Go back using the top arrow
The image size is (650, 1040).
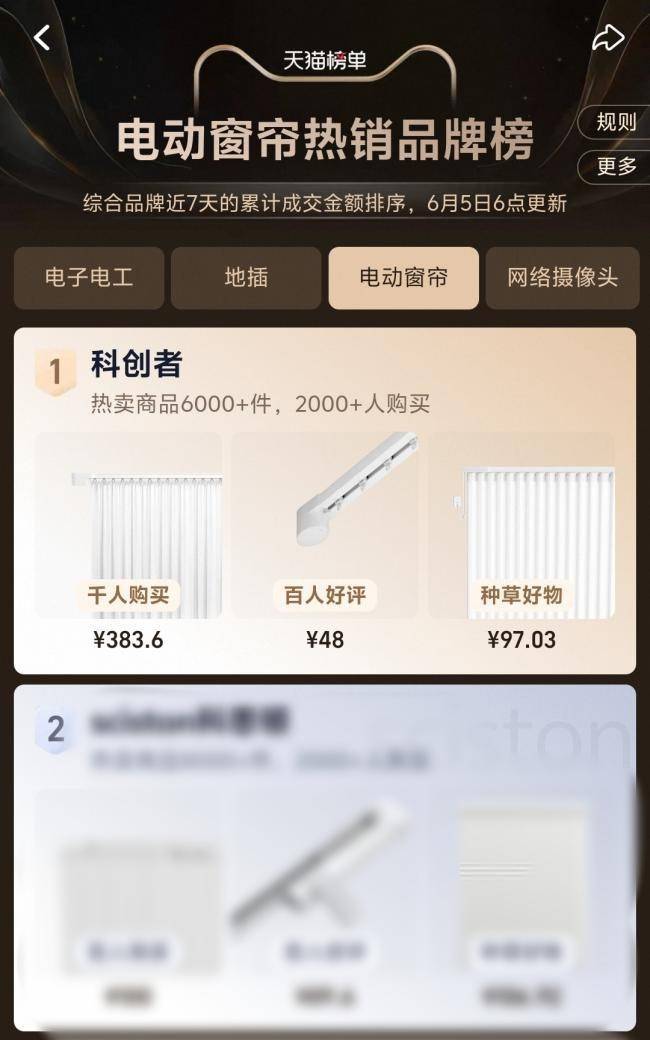tap(41, 38)
